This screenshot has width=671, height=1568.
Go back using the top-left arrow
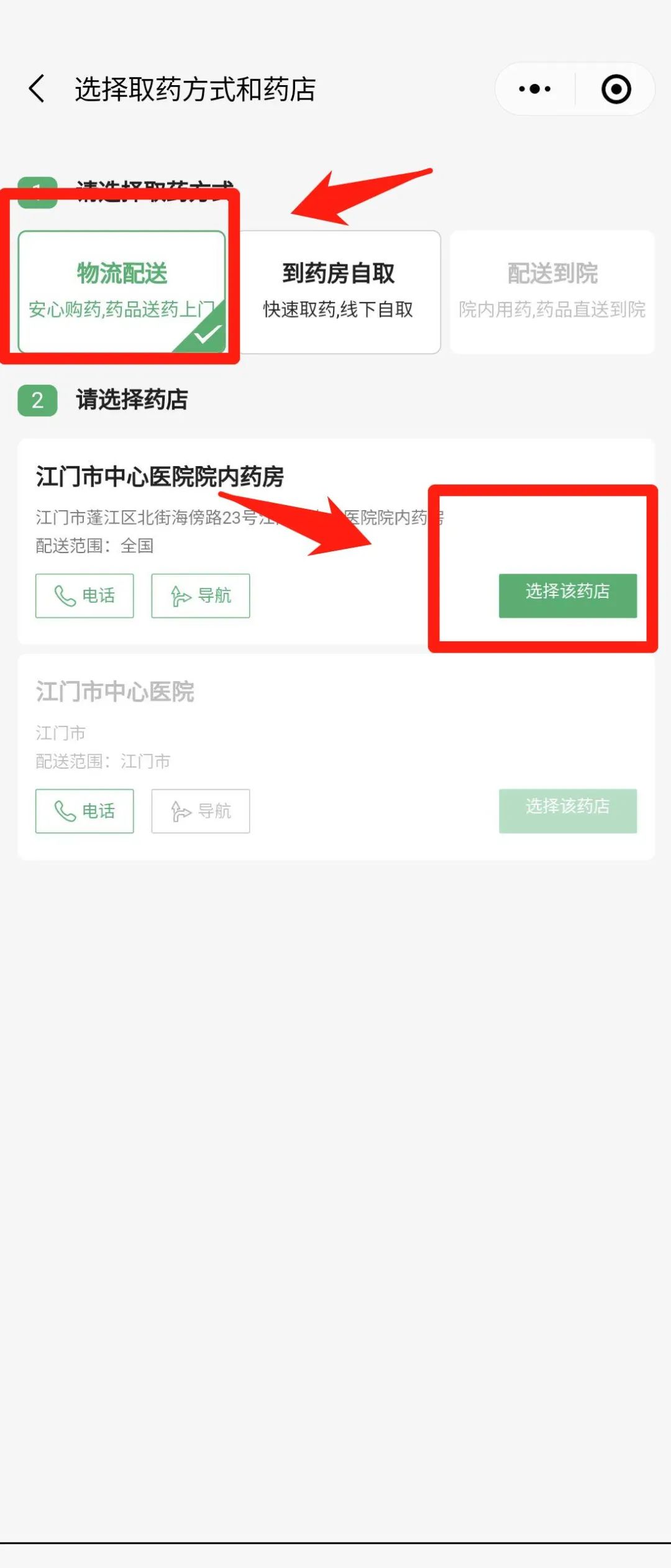click(37, 89)
